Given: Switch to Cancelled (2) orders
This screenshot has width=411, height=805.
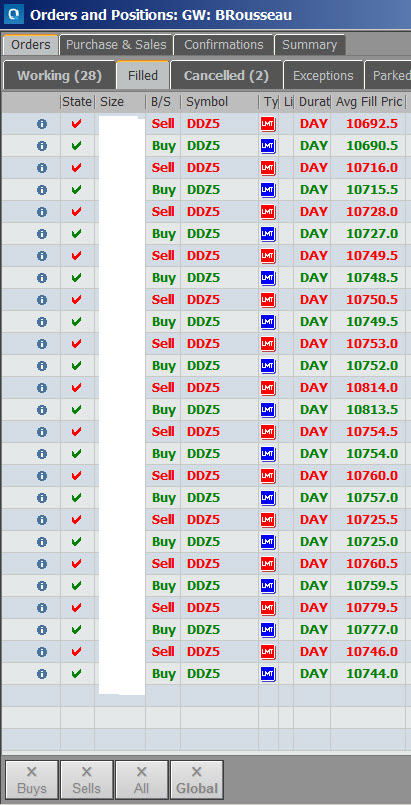Looking at the screenshot, I should [x=226, y=75].
